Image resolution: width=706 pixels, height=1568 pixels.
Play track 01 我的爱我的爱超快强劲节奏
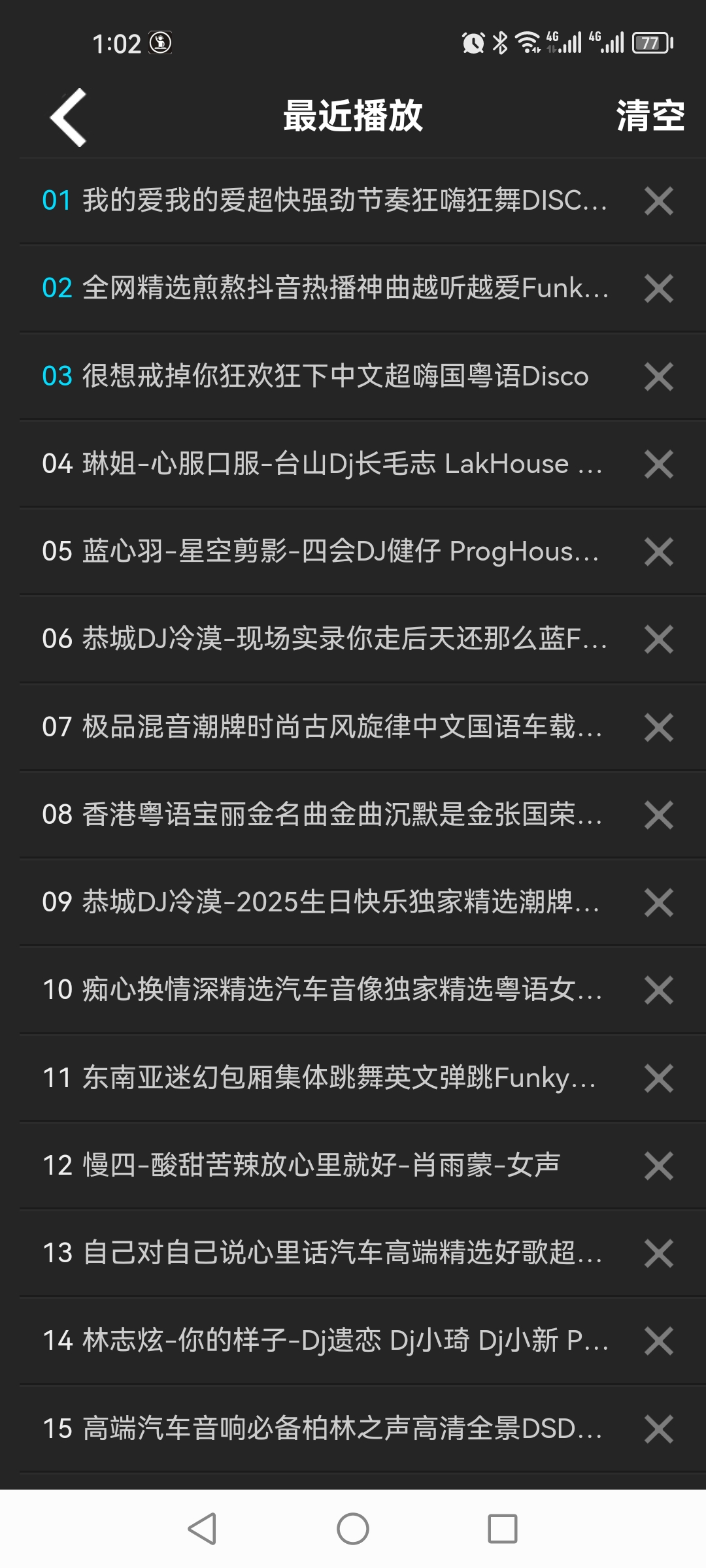(x=324, y=201)
